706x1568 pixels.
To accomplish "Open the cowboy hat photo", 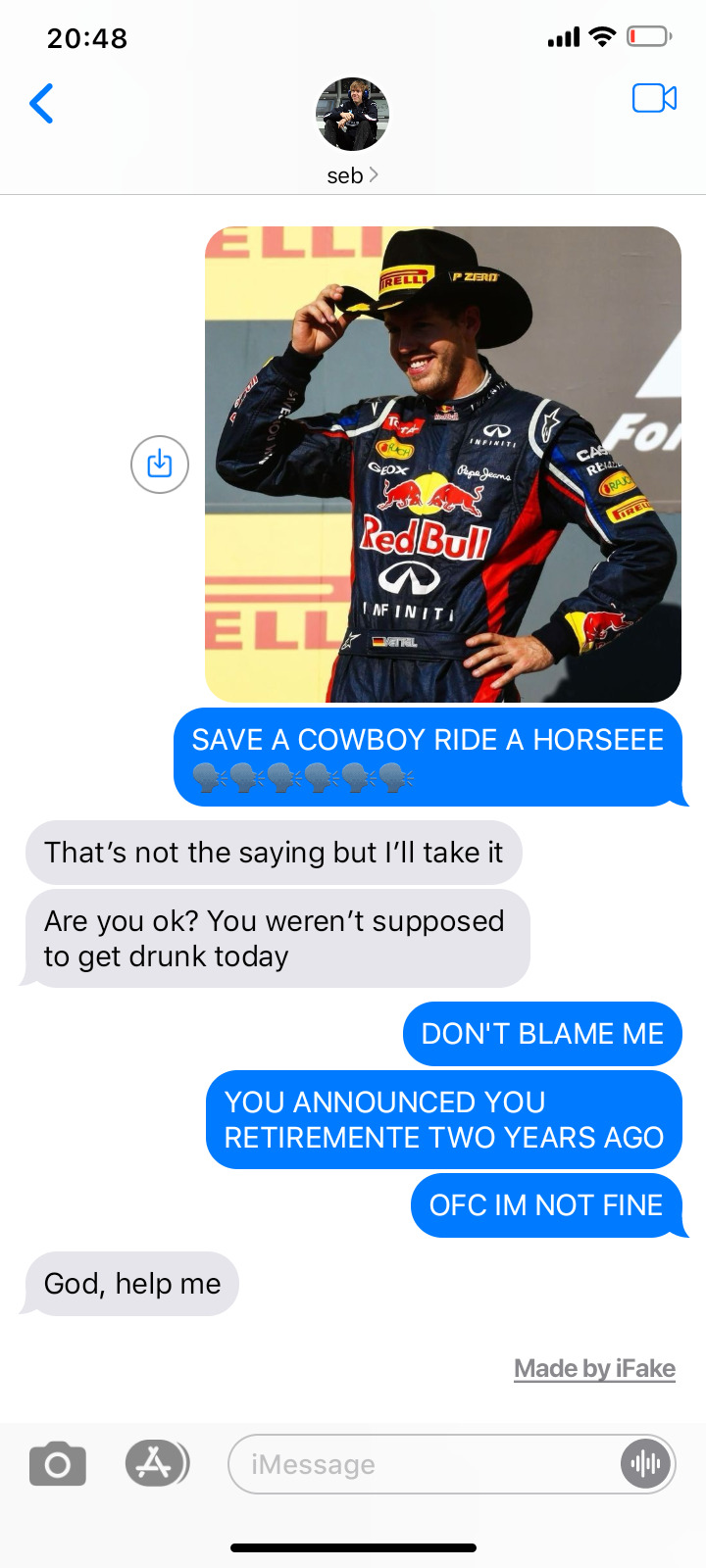I will (x=442, y=464).
